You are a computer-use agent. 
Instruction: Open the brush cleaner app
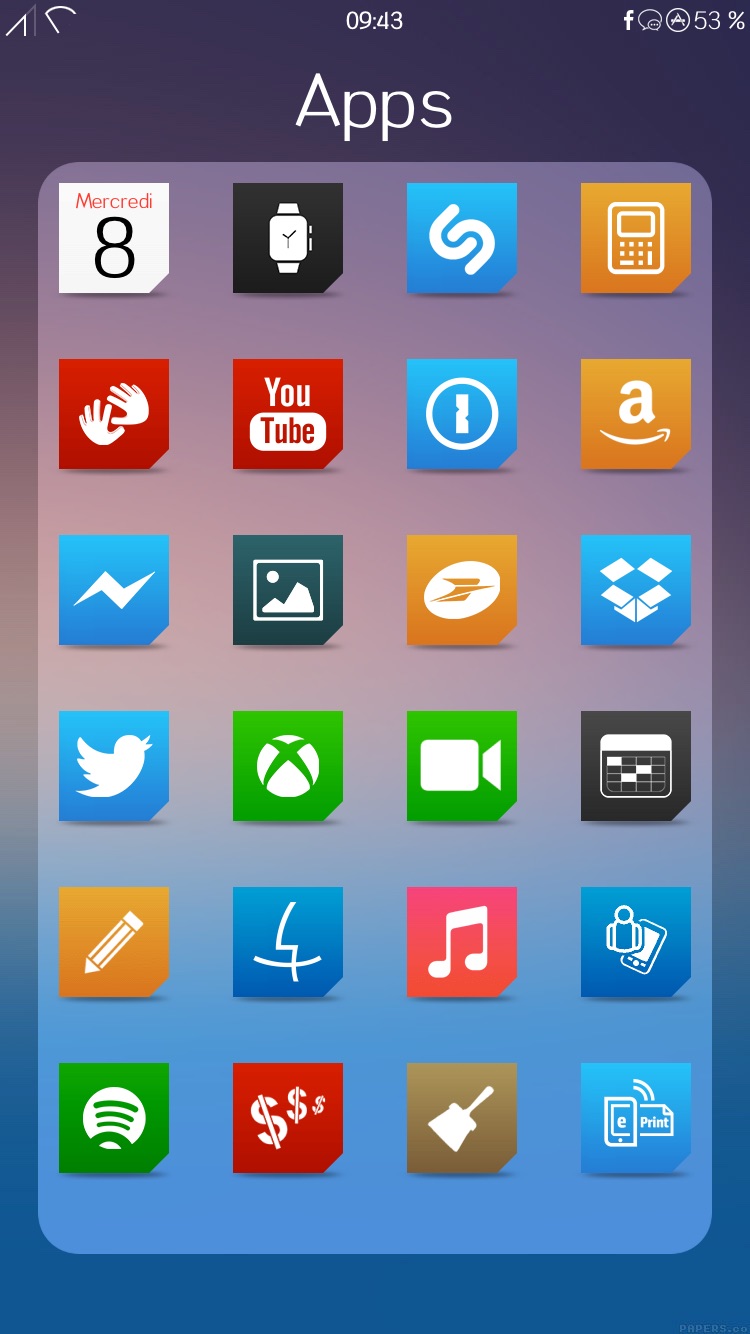click(x=462, y=1118)
